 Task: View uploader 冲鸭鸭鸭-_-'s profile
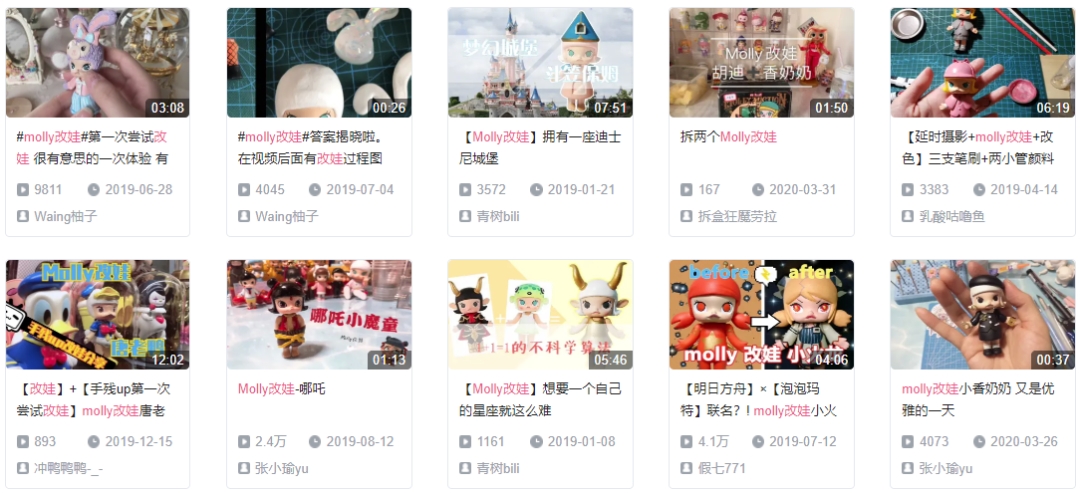point(68,468)
